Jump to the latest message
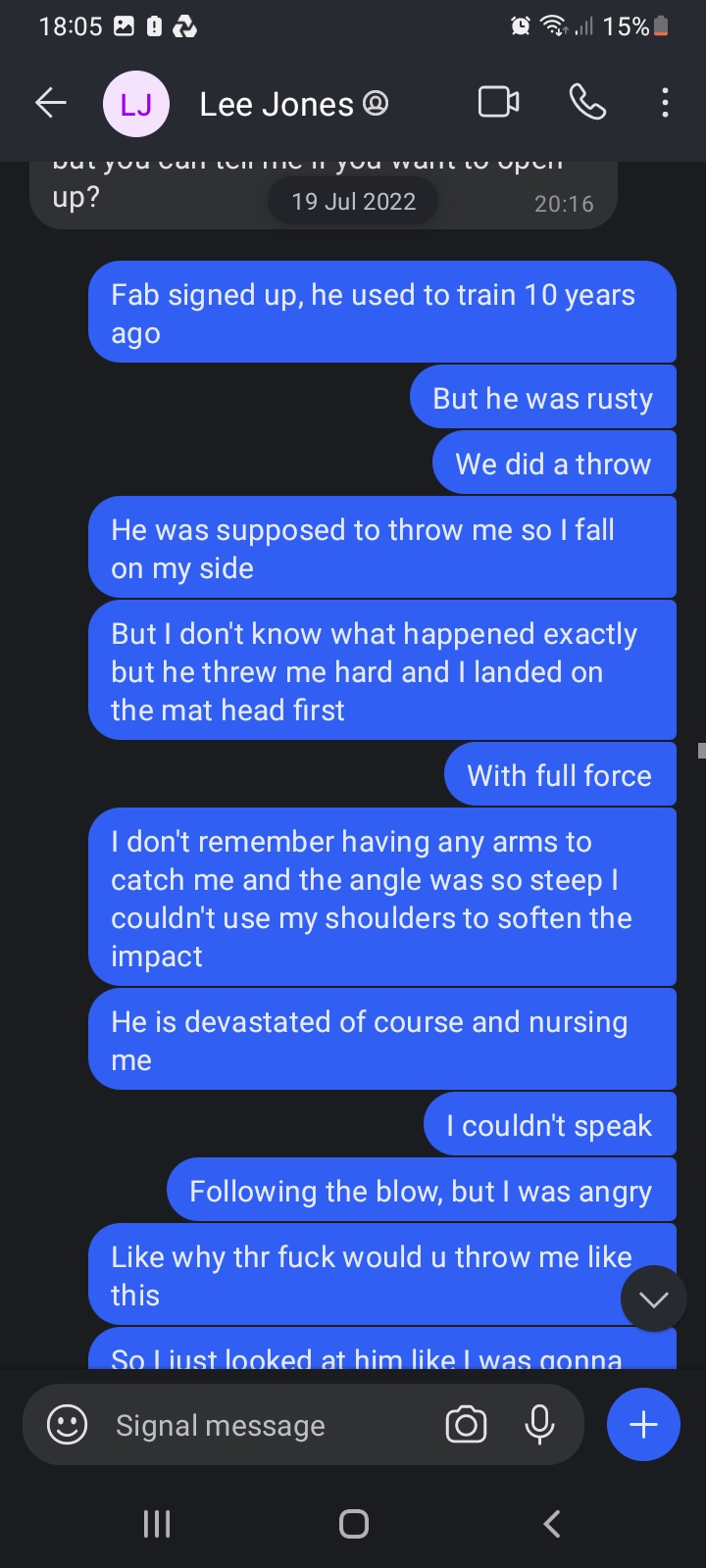This screenshot has width=706, height=1568. point(653,1298)
